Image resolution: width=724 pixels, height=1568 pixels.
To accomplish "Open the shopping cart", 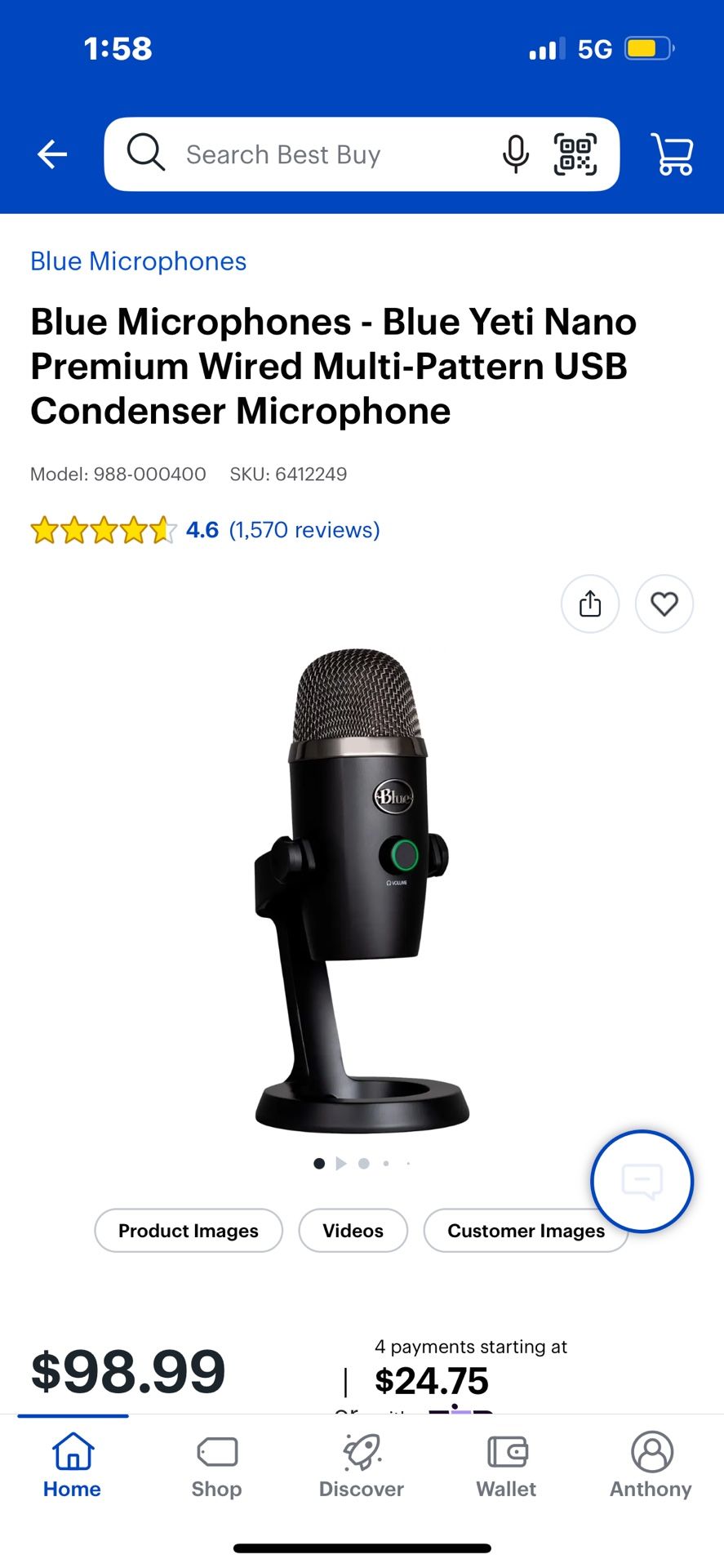I will click(x=673, y=154).
